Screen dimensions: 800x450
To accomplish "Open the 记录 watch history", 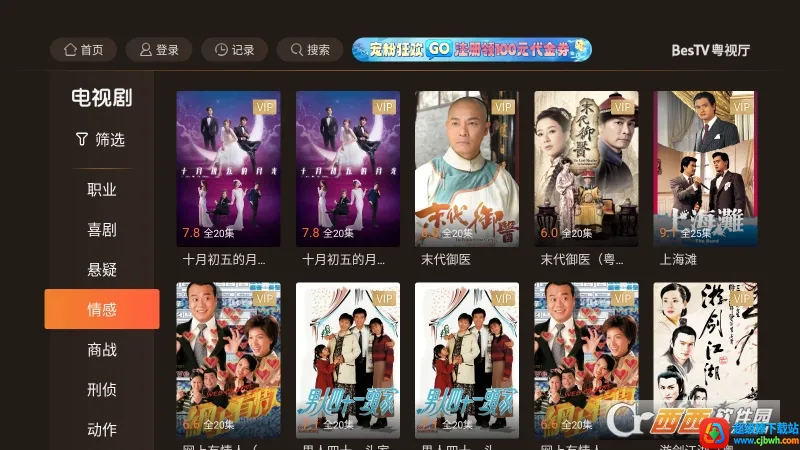I will pos(235,49).
